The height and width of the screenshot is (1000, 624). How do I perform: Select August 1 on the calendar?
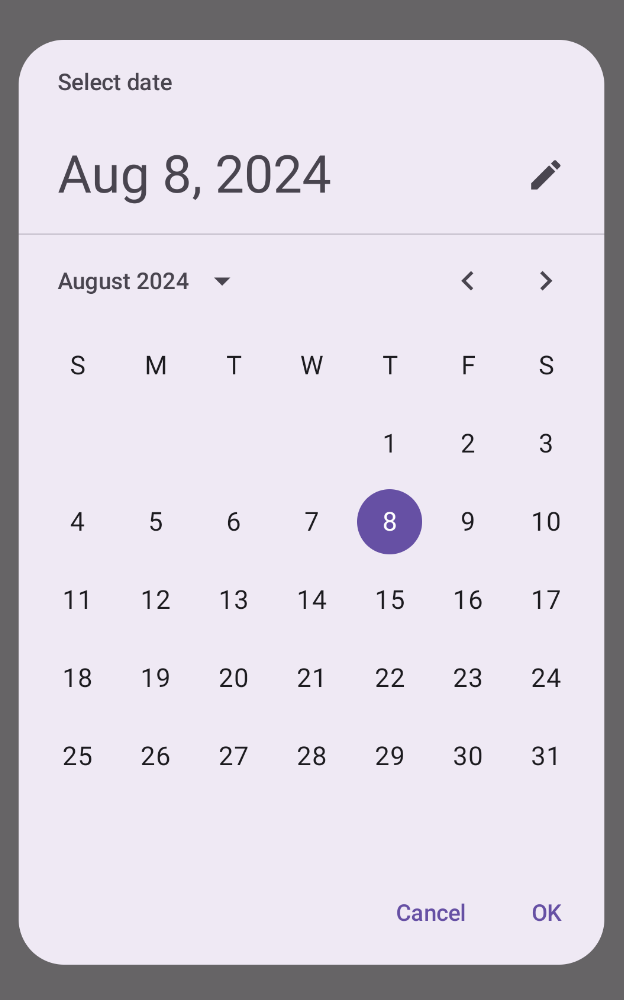[389, 444]
